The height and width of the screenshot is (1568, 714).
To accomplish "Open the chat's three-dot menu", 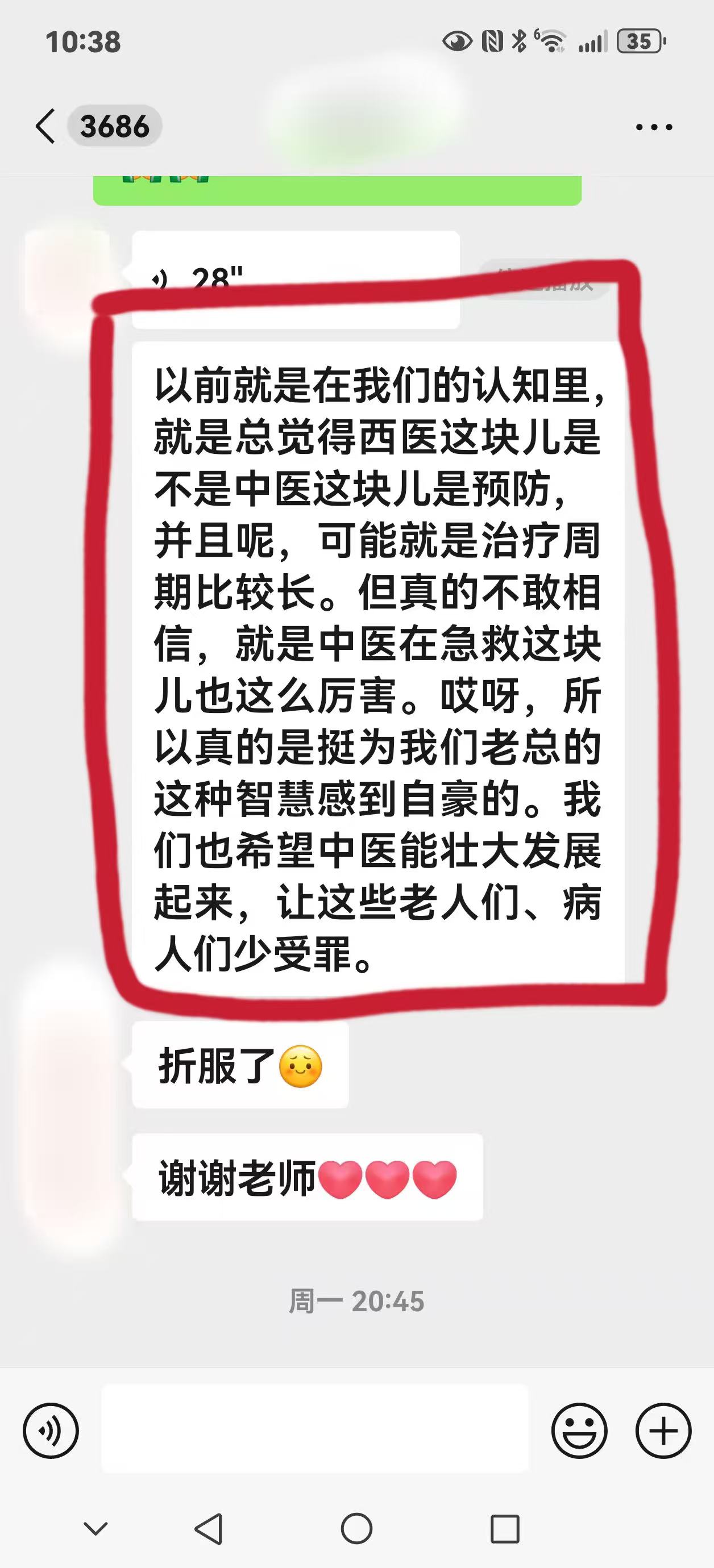I will [654, 127].
